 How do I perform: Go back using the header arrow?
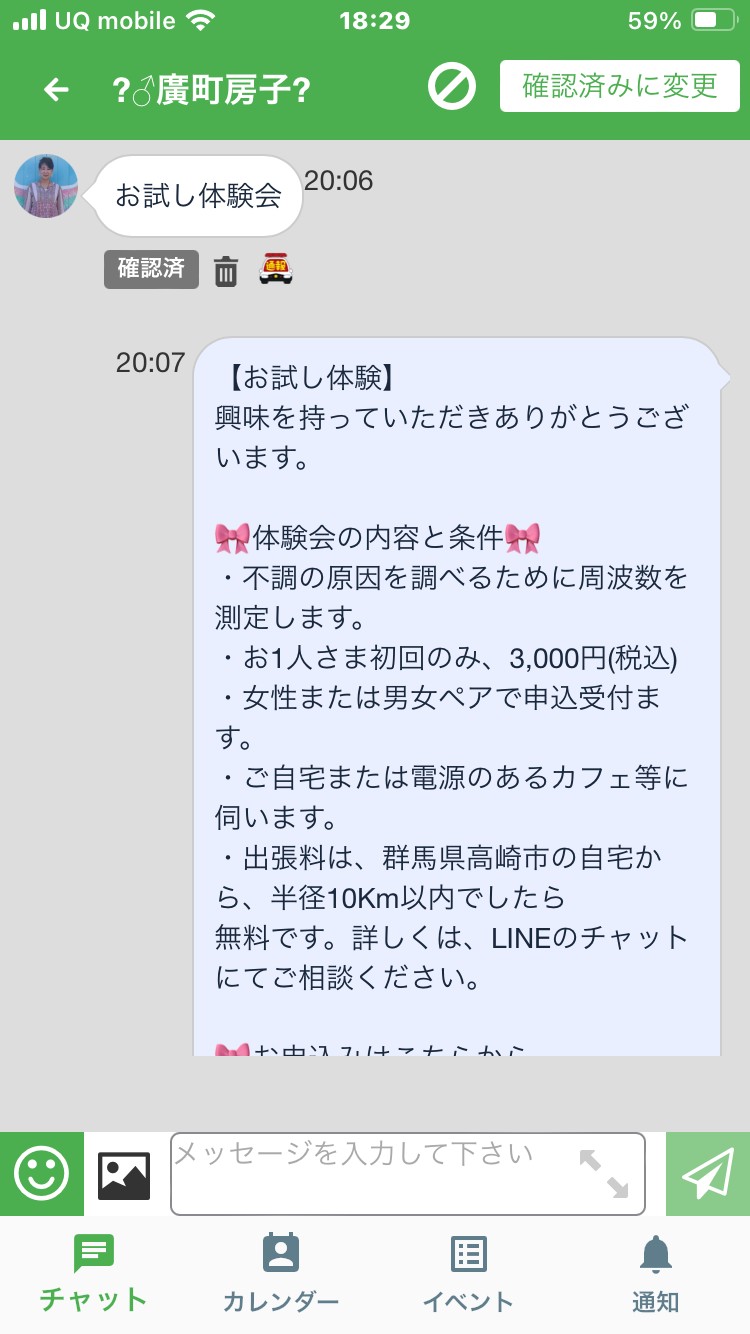click(x=57, y=89)
